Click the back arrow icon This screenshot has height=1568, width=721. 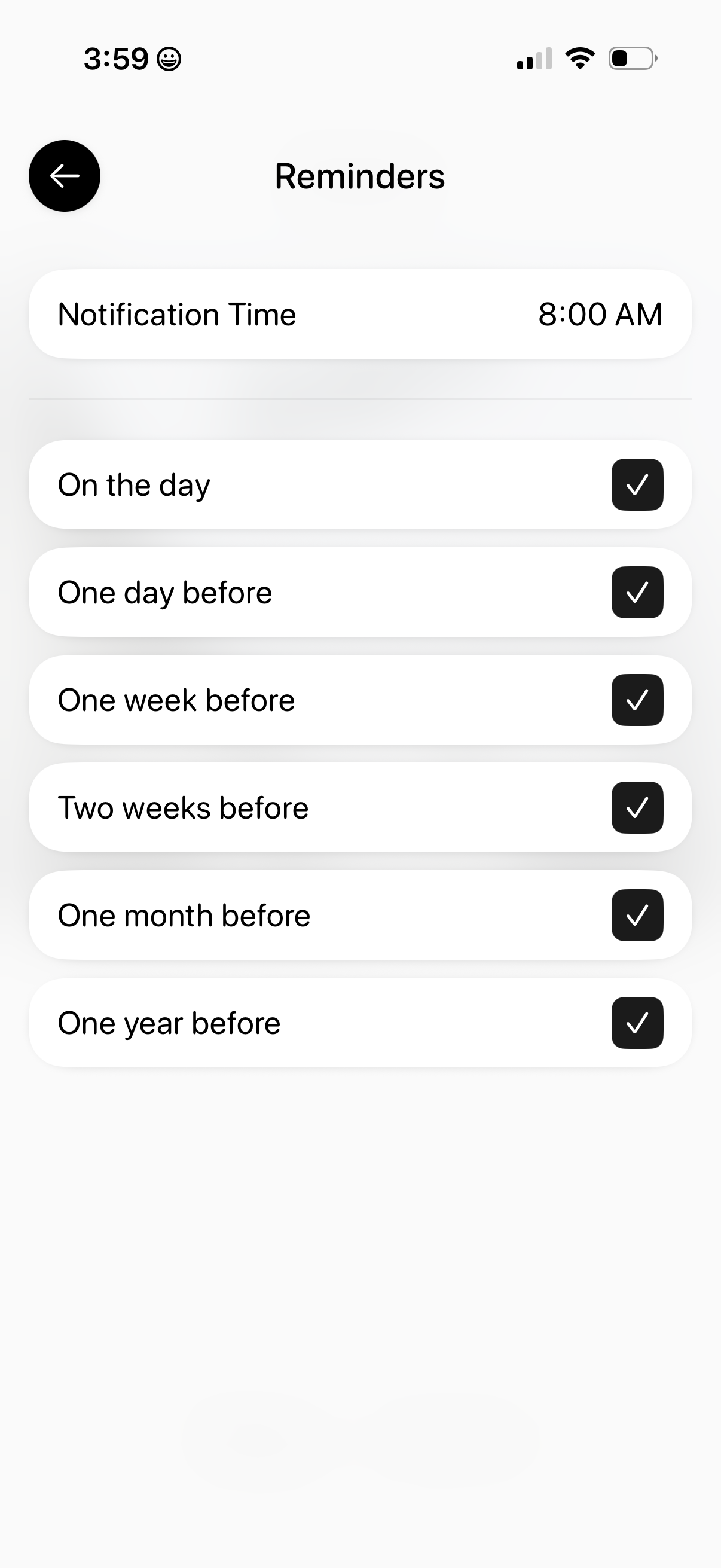(x=64, y=175)
